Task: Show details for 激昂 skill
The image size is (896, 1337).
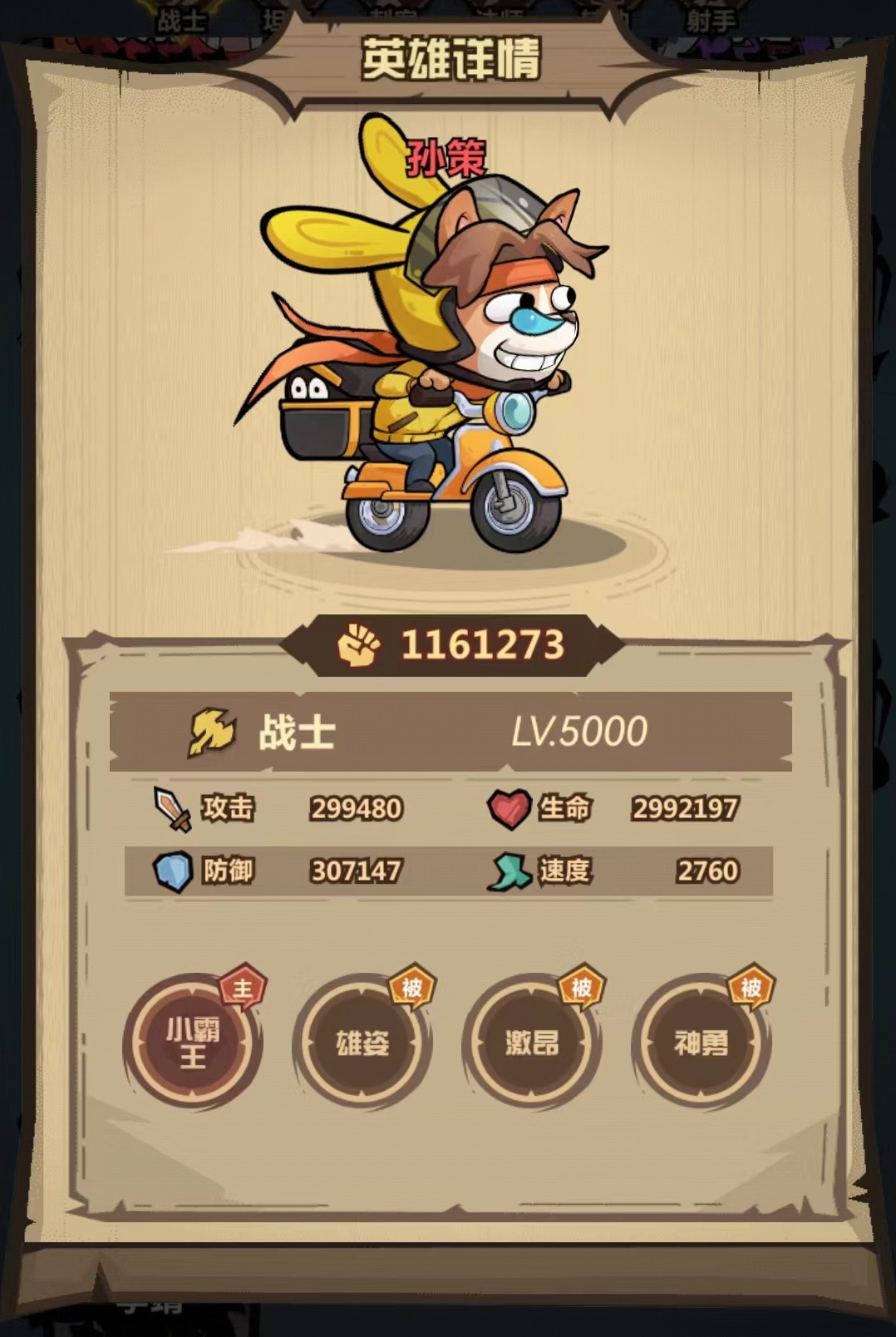Action: pos(532,1042)
